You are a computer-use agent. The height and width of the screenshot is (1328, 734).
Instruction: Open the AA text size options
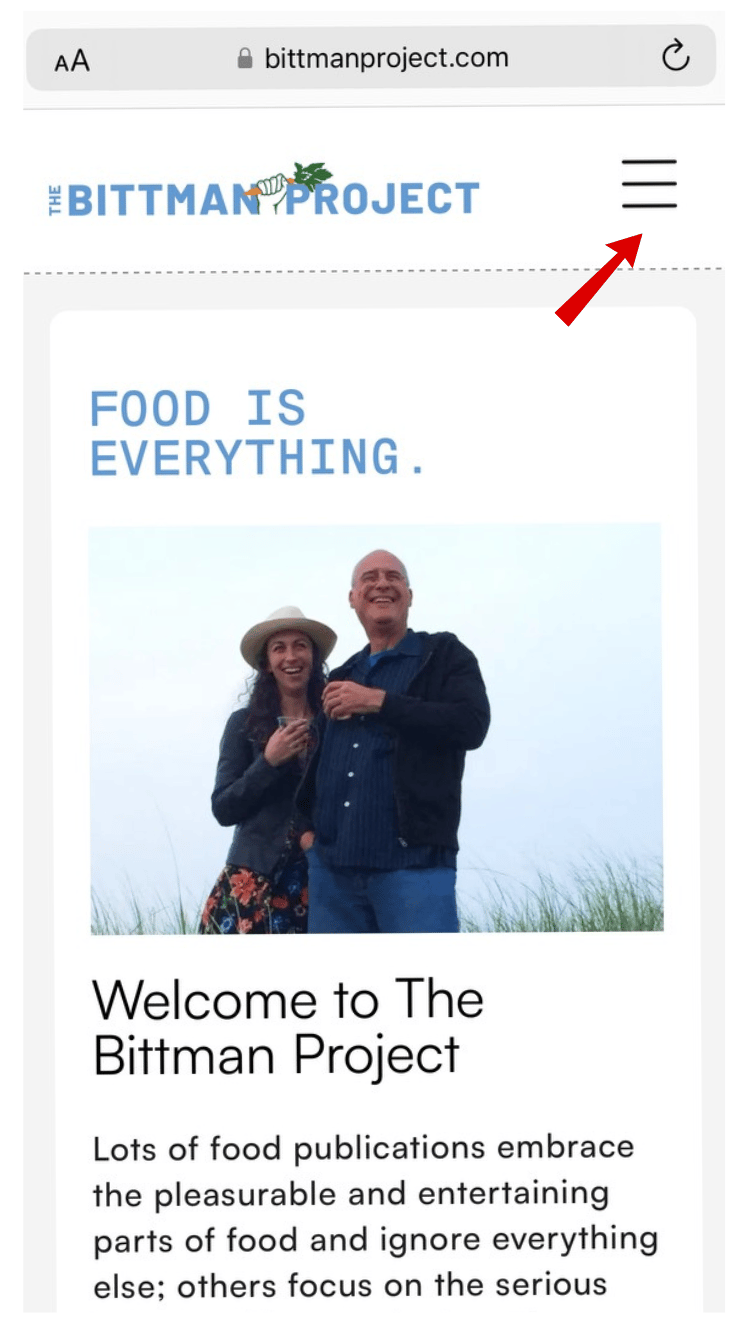(x=72, y=60)
